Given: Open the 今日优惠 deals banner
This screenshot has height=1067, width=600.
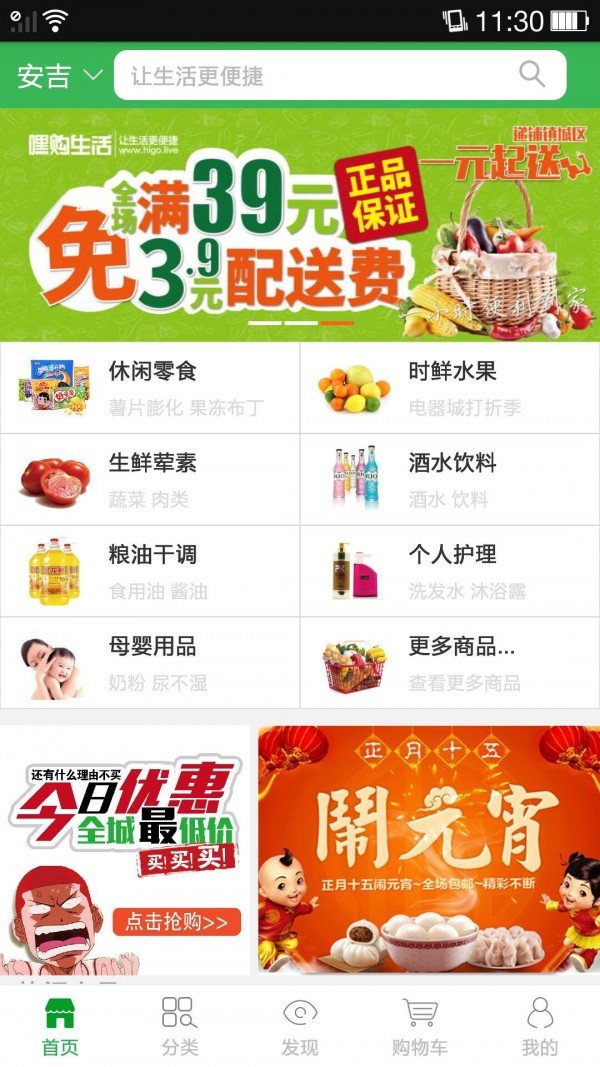Looking at the screenshot, I should pos(125,850).
